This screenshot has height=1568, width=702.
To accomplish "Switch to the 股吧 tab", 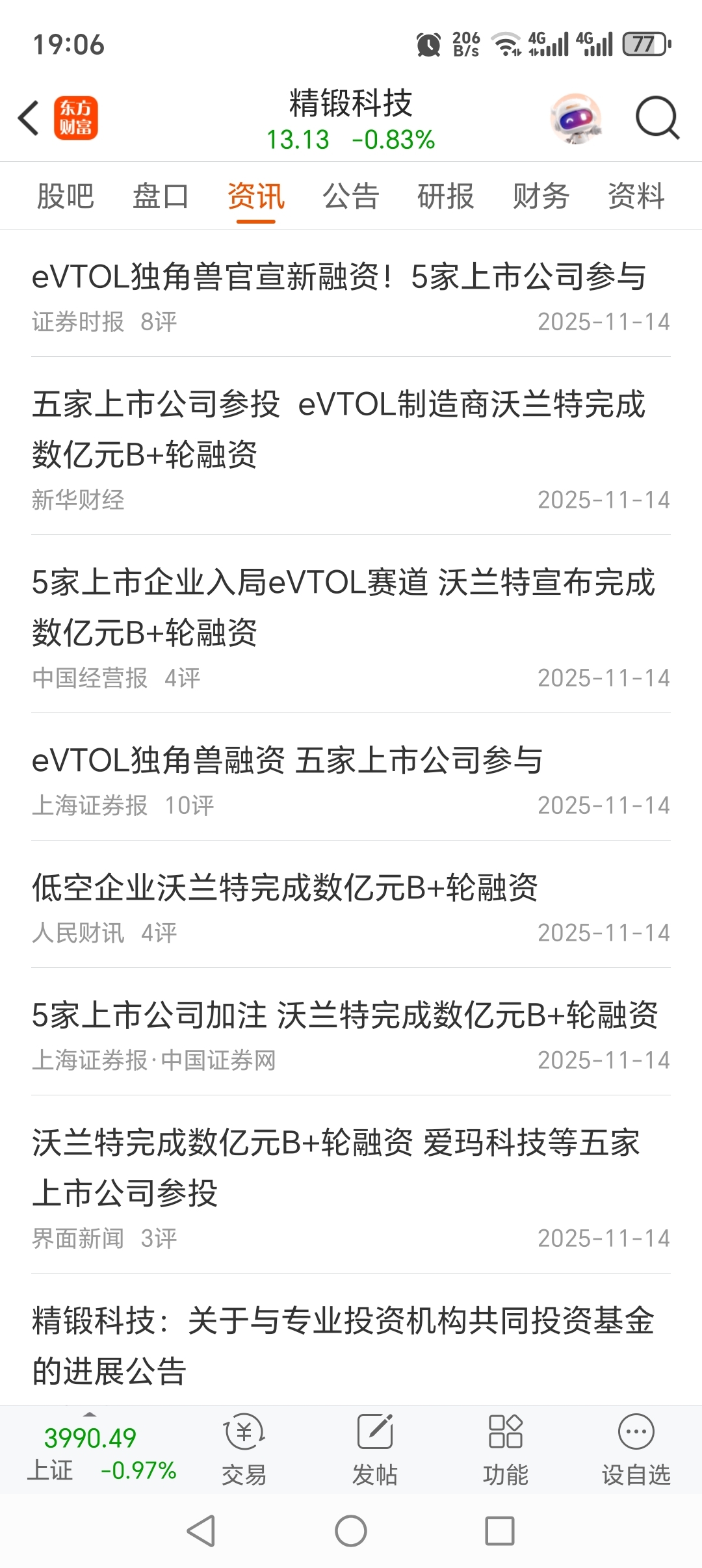I will (66, 196).
